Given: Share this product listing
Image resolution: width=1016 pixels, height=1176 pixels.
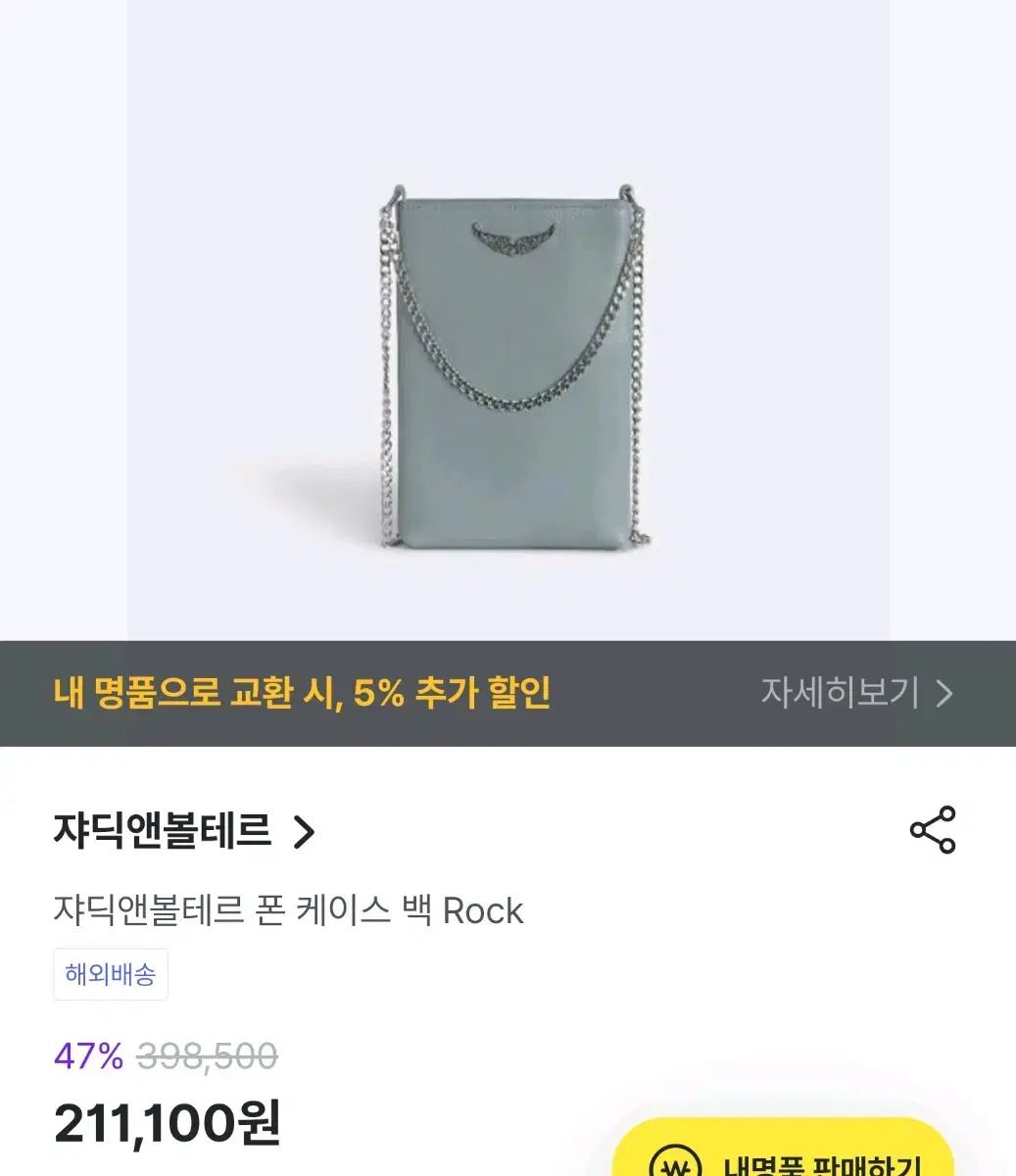Looking at the screenshot, I should point(932,830).
